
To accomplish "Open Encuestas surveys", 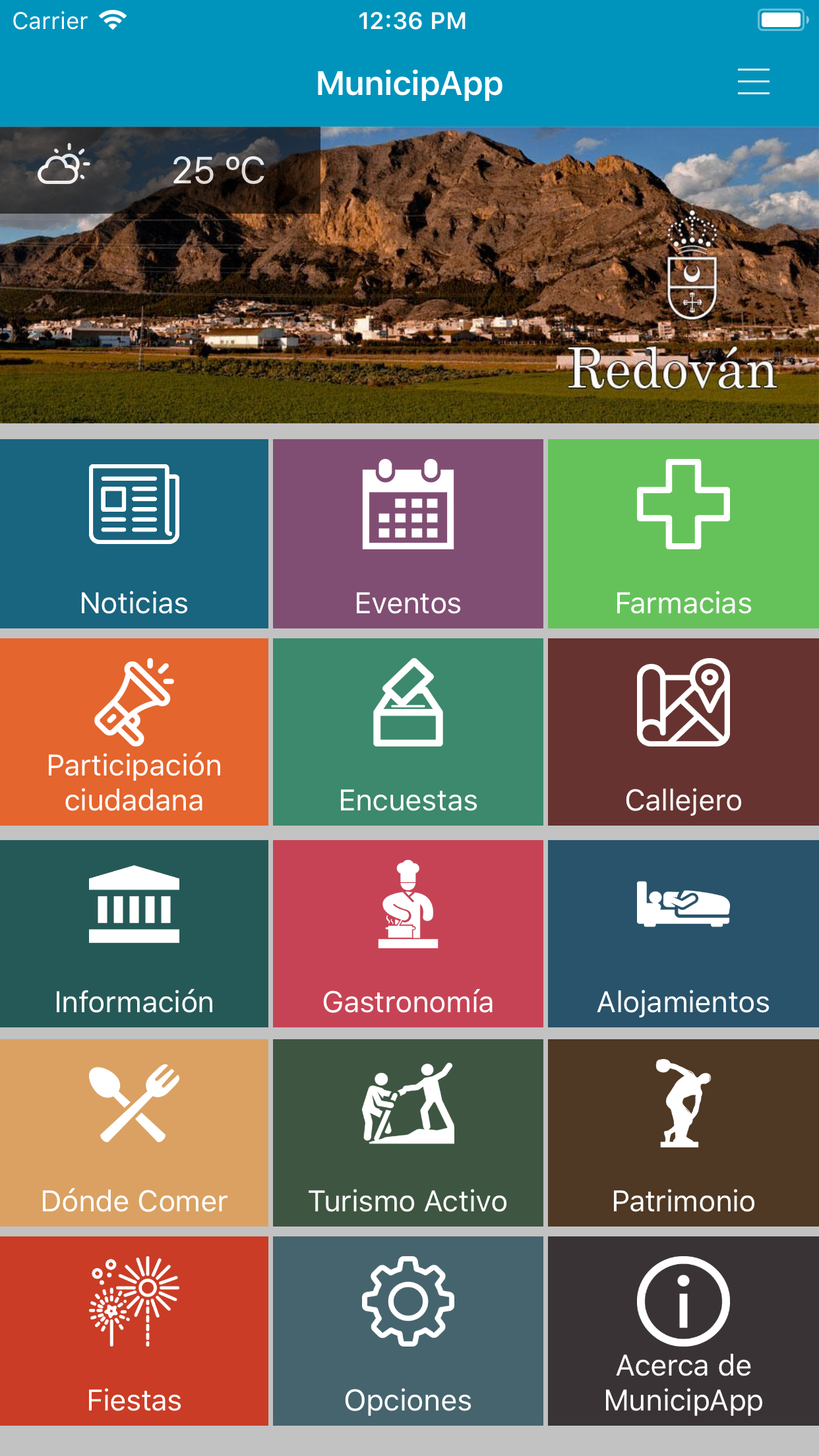I will pos(408,732).
